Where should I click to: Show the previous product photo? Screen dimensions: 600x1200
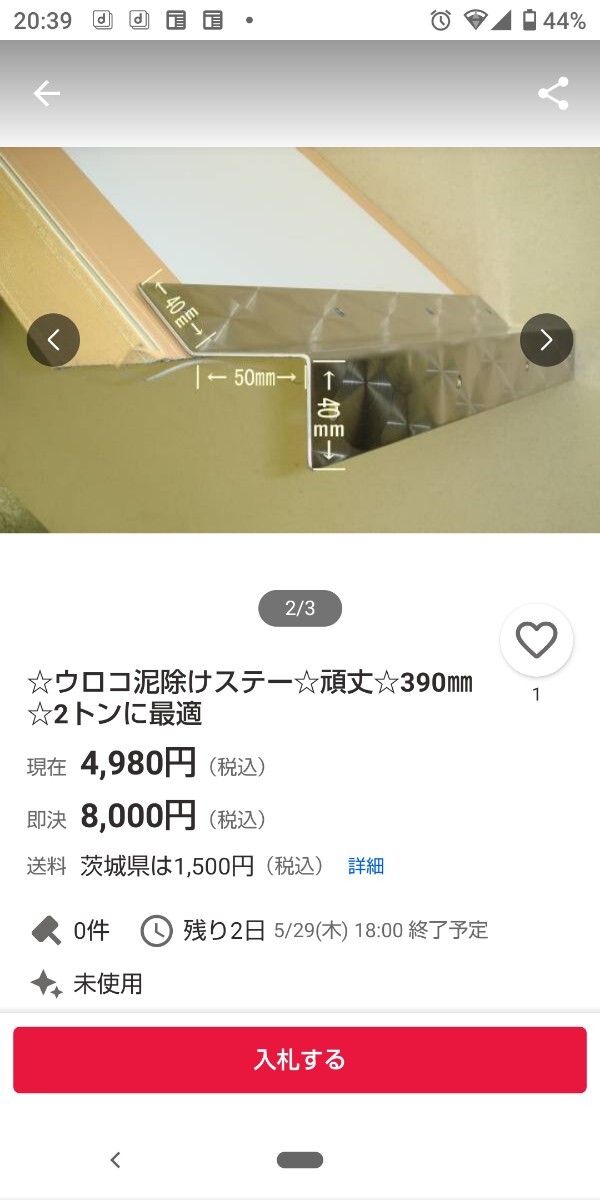(x=53, y=340)
